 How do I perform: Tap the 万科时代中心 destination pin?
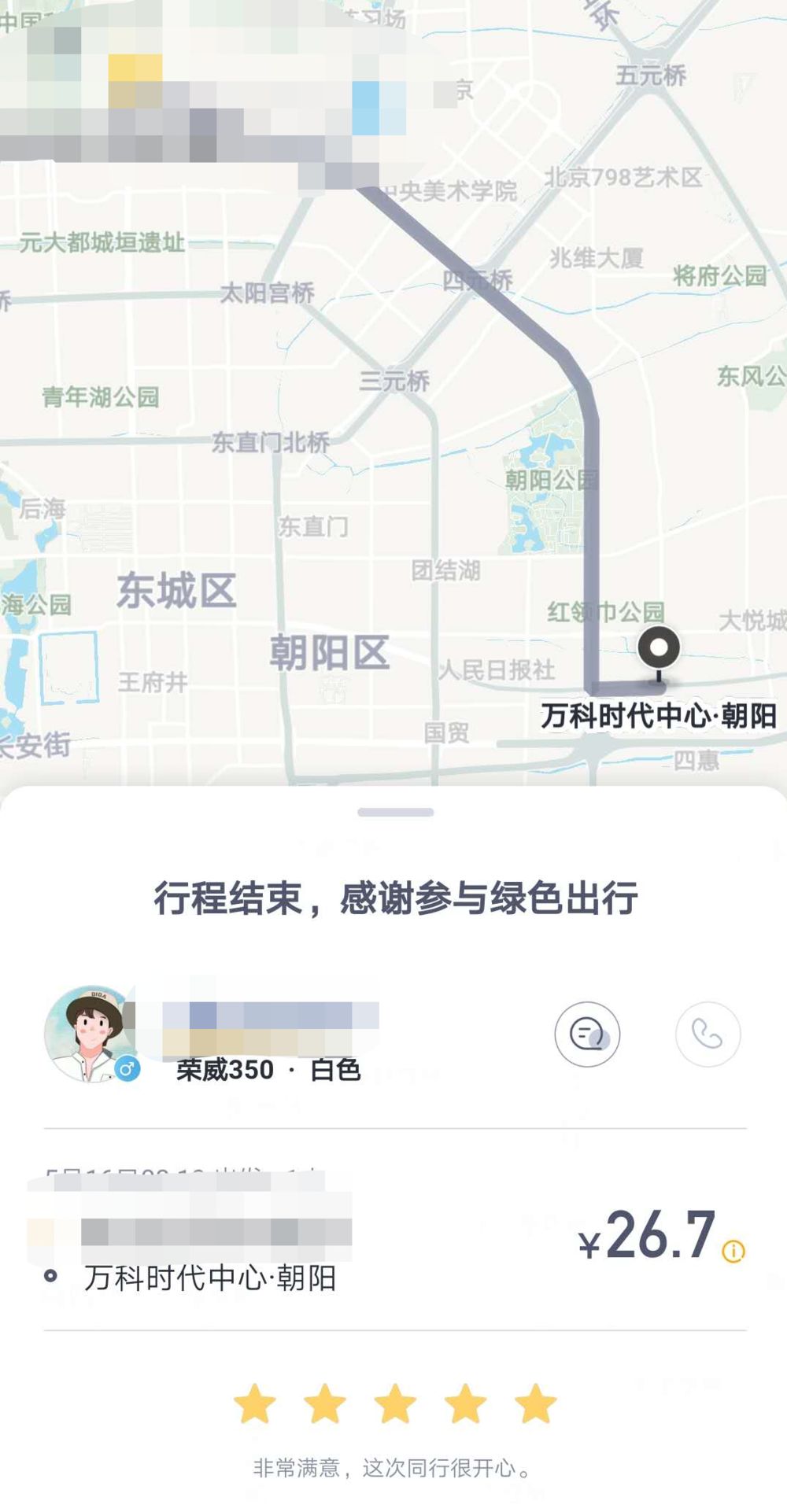click(659, 650)
